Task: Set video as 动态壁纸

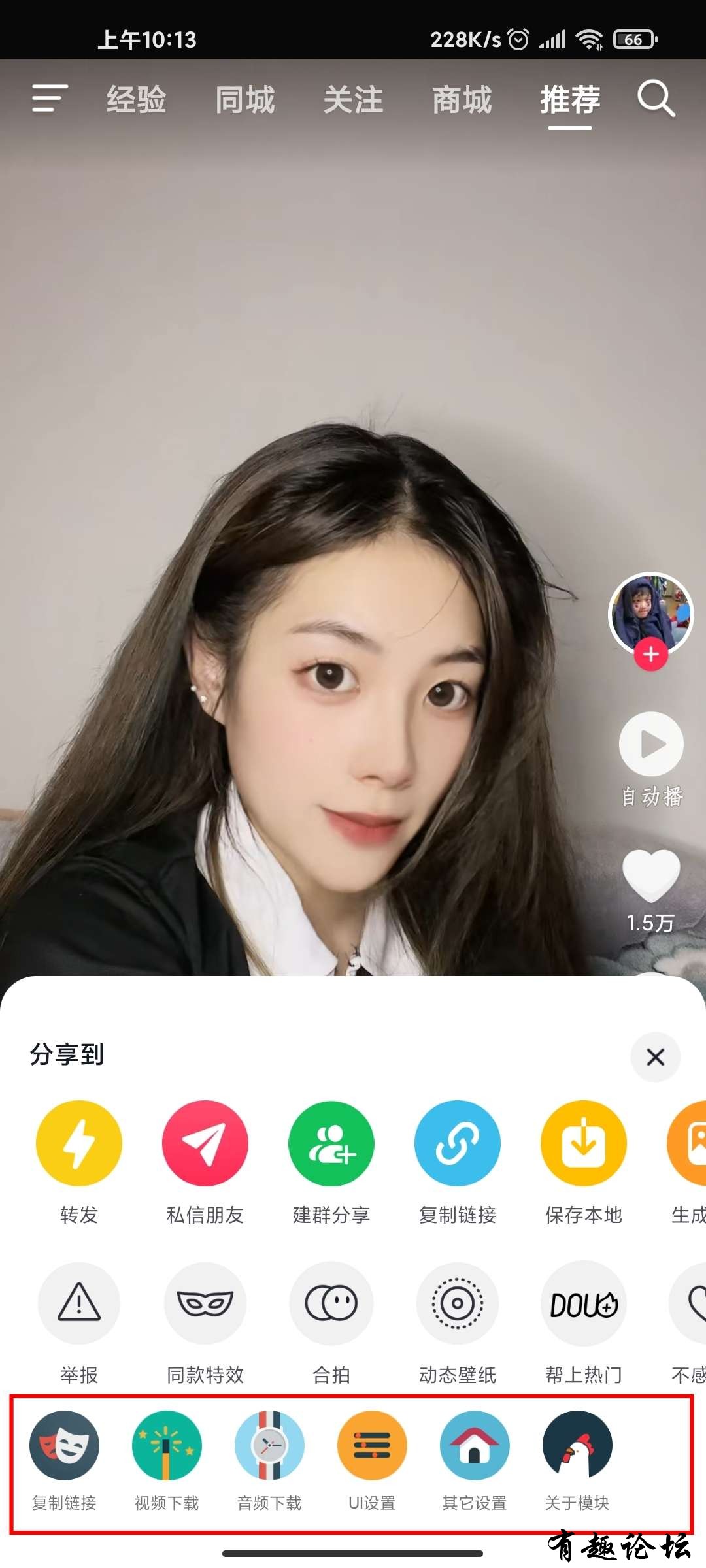Action: 458,1303
